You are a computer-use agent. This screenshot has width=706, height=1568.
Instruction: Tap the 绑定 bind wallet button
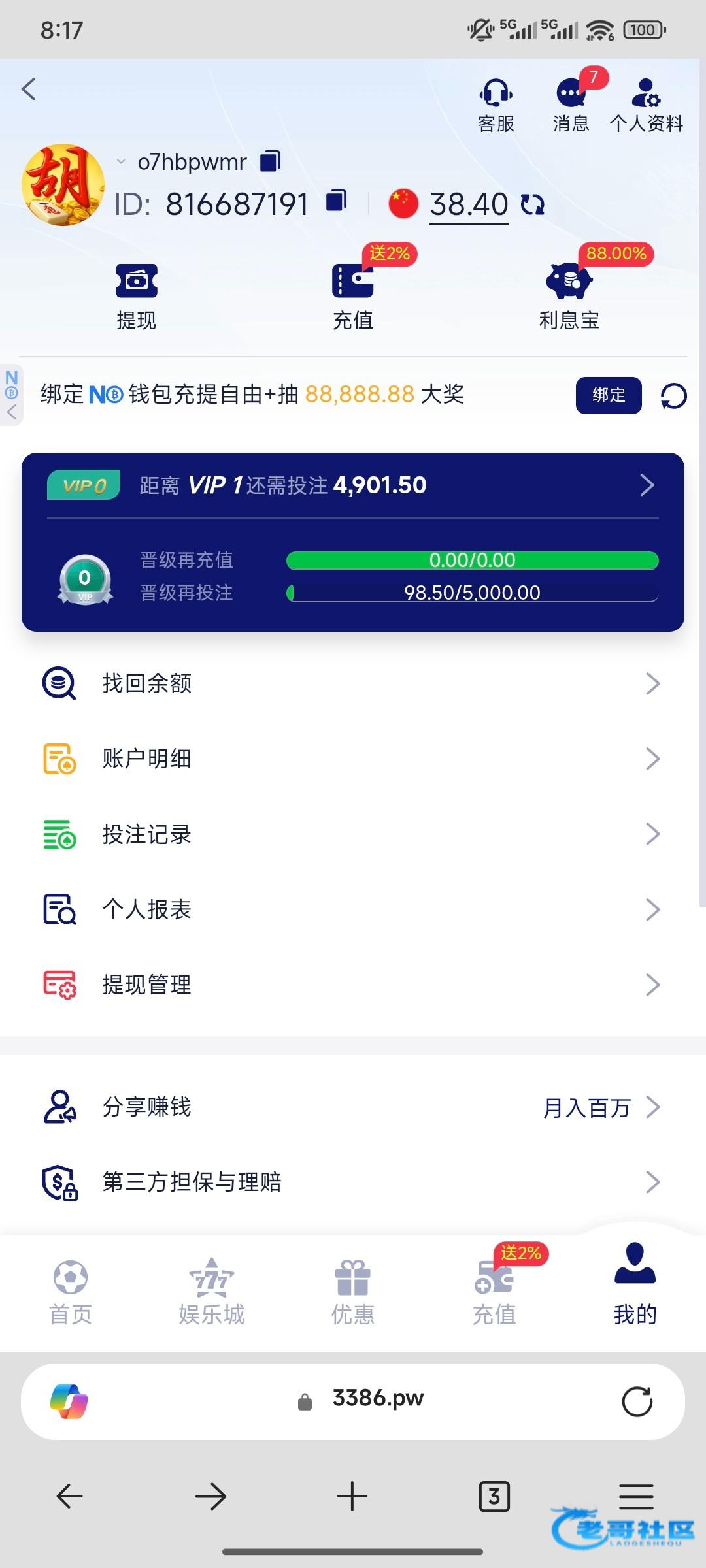pos(609,395)
